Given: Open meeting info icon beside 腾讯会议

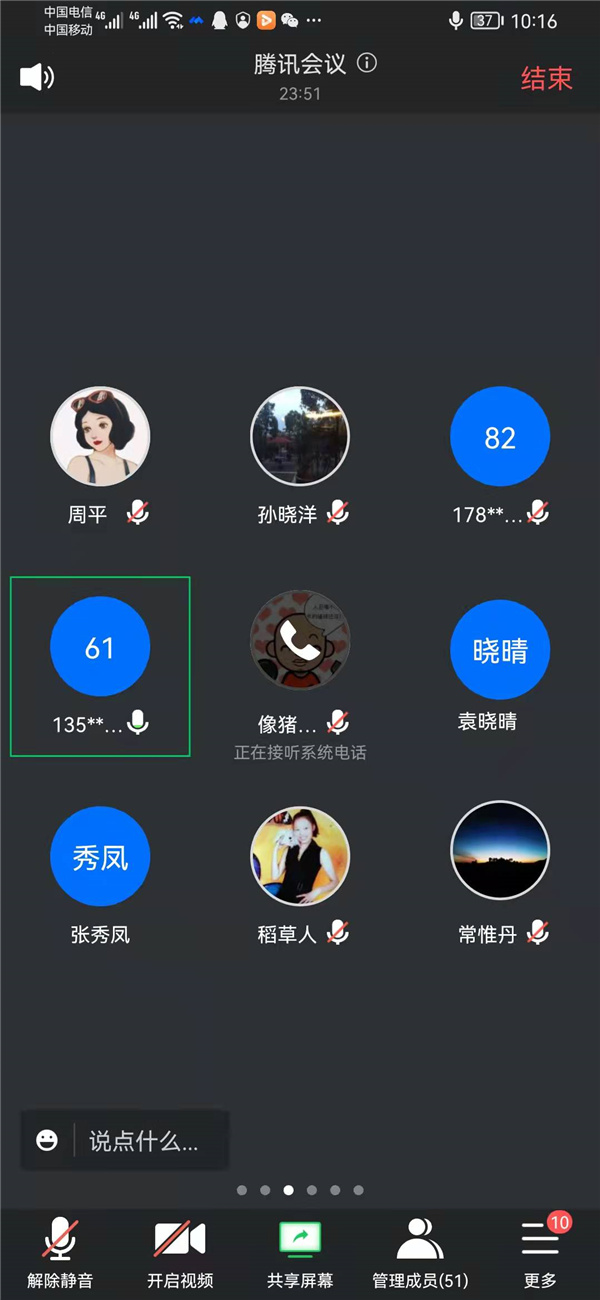Looking at the screenshot, I should tap(367, 64).
